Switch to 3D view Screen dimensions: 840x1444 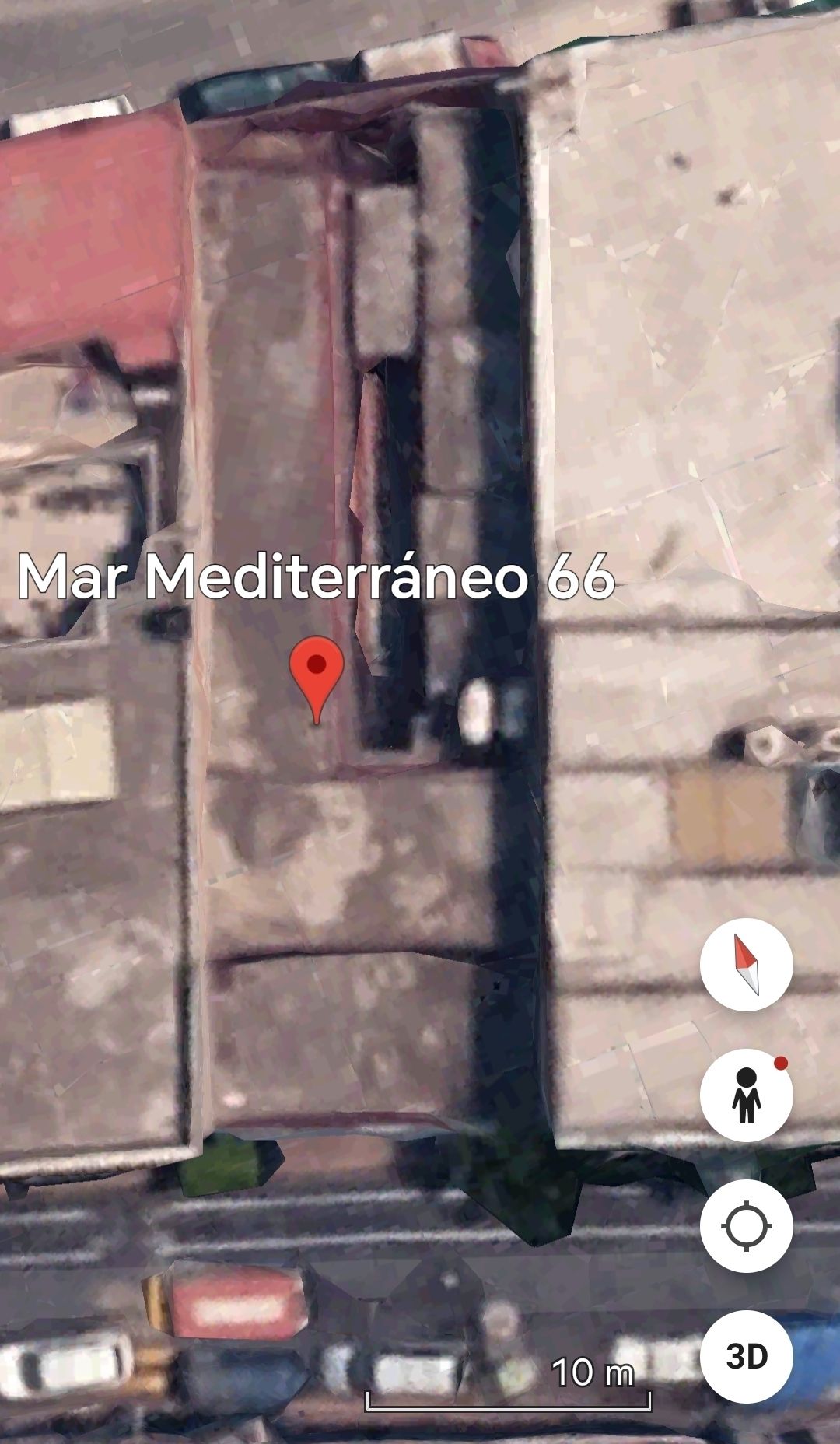747,1357
